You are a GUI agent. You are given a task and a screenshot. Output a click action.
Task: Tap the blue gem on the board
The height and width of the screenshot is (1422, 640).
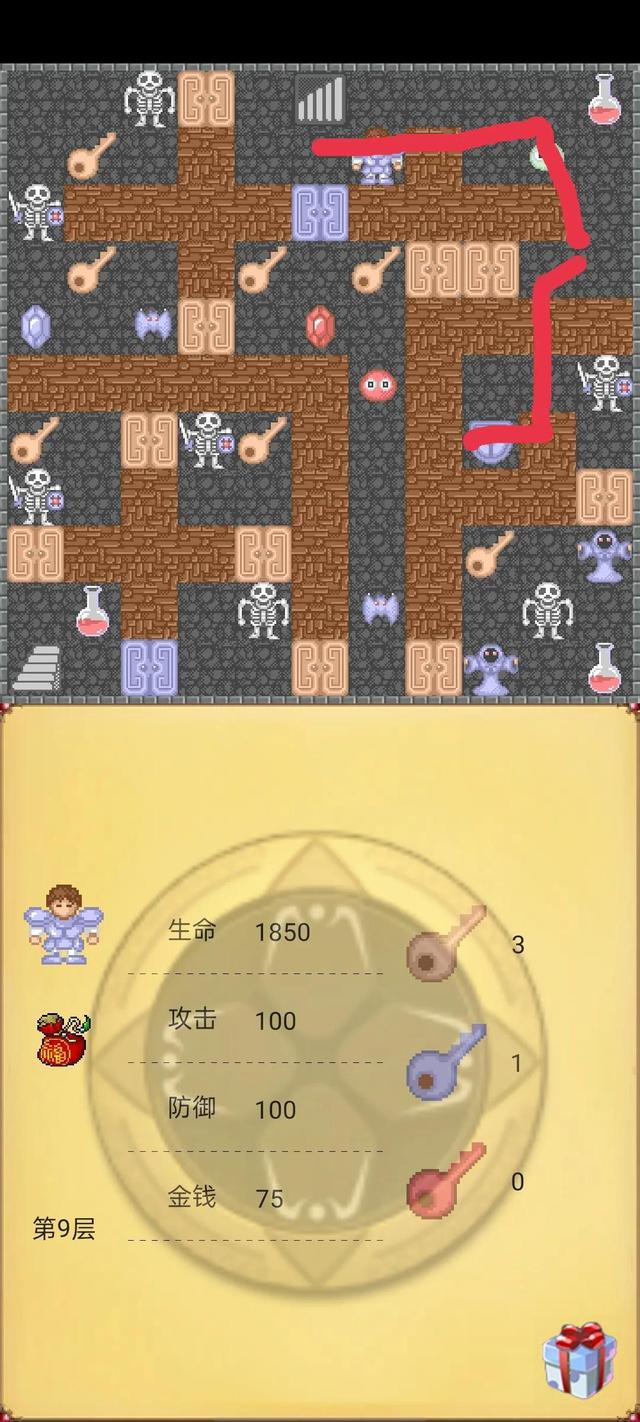click(35, 326)
